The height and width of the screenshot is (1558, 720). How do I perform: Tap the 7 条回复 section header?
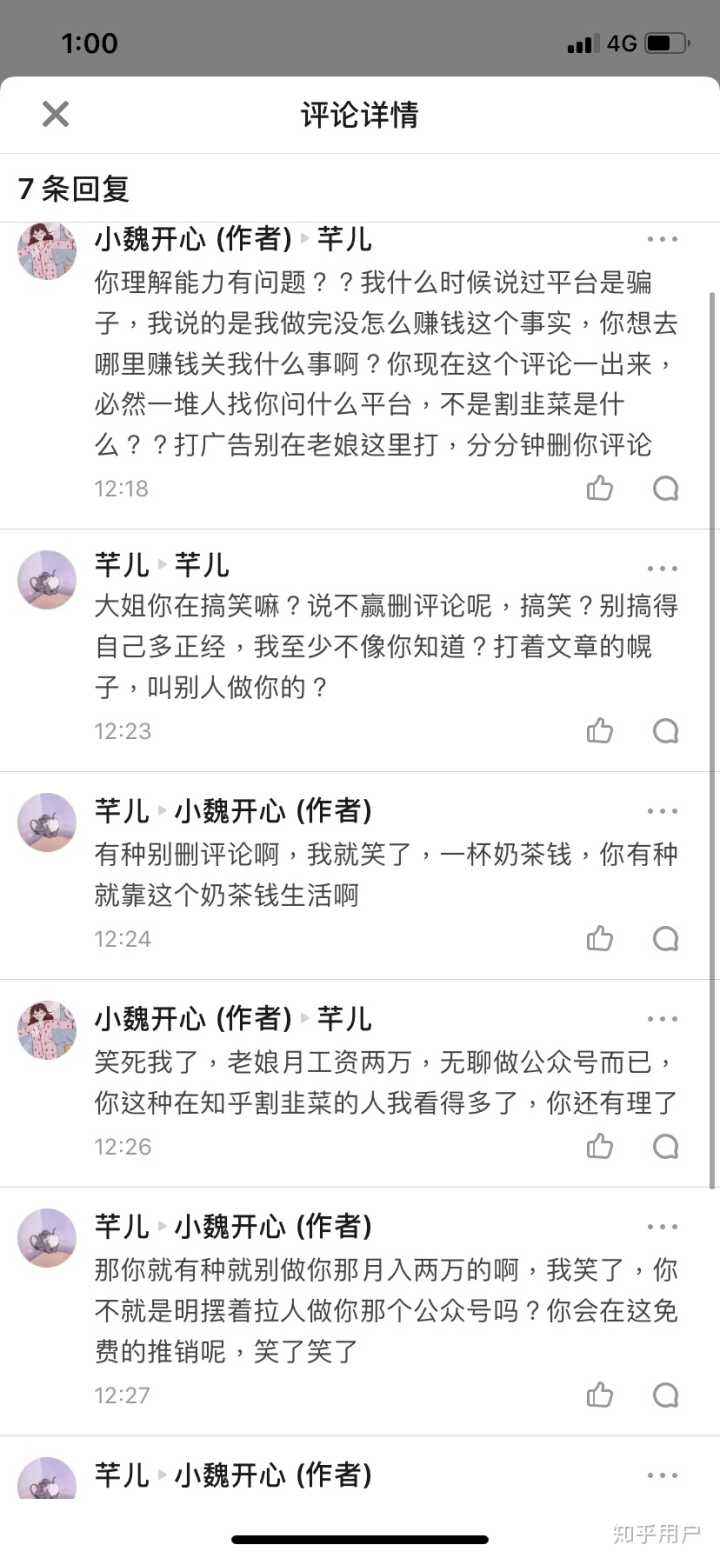(x=71, y=188)
